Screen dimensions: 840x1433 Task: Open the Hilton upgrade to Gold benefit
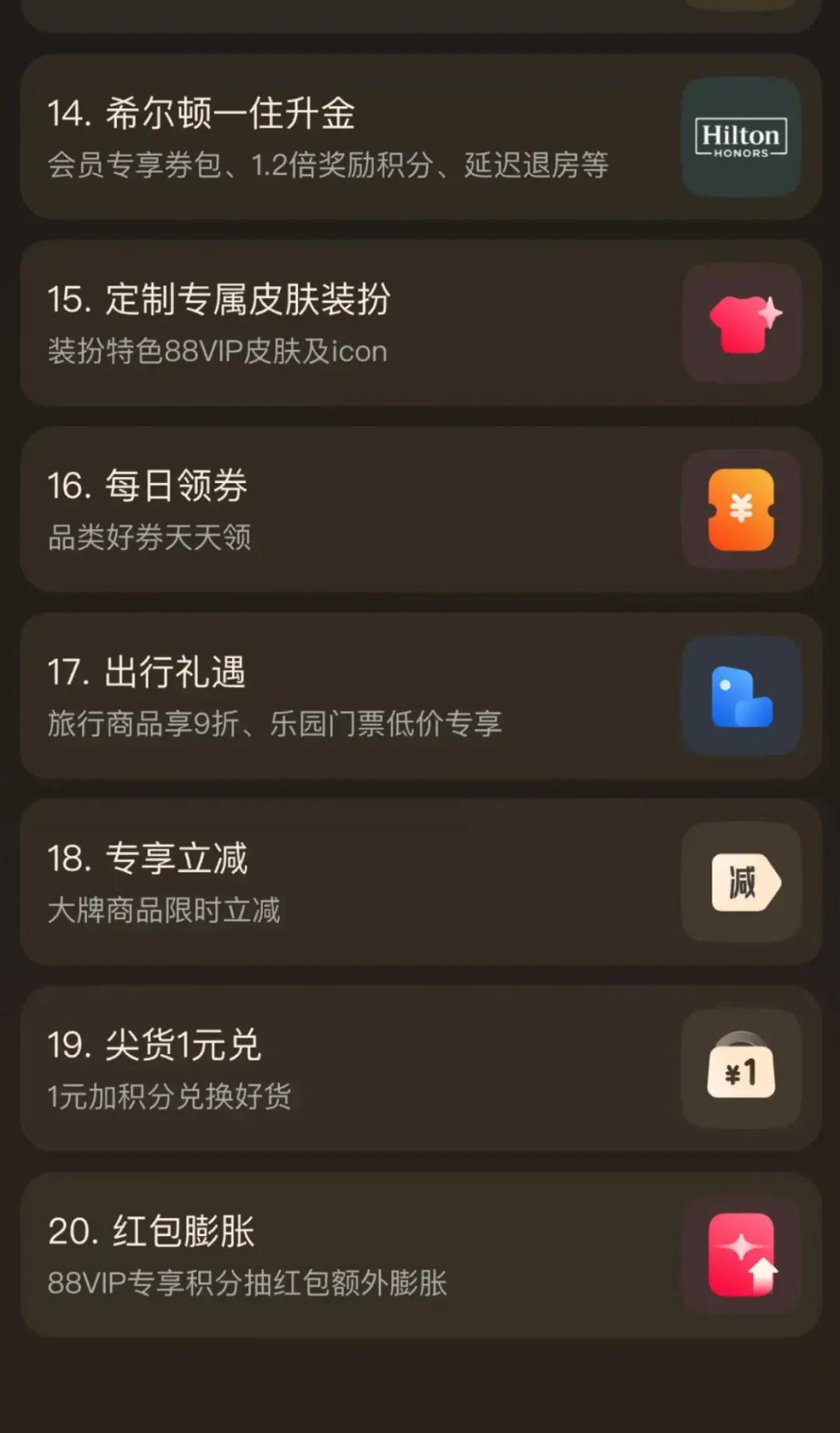click(420, 137)
